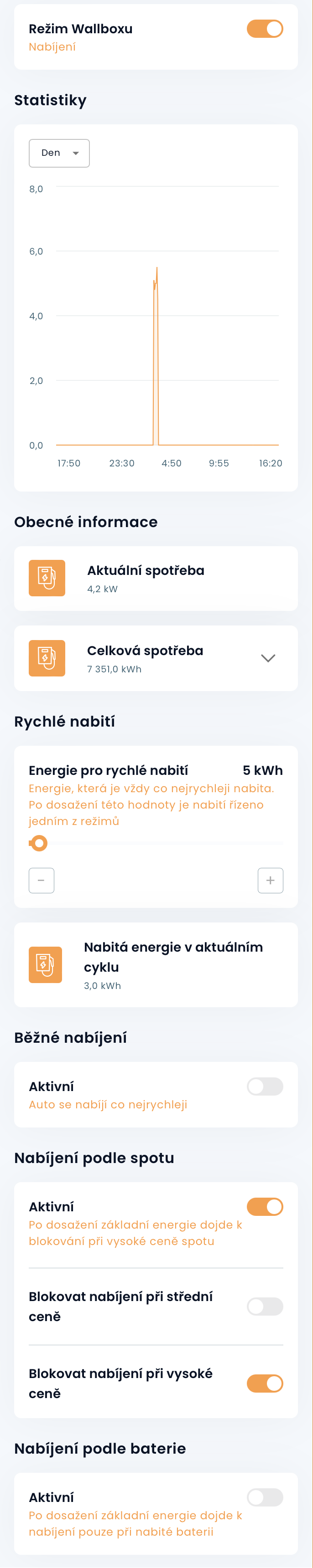Enable Aktivní under Nabíjení podle baterie

point(265,1497)
